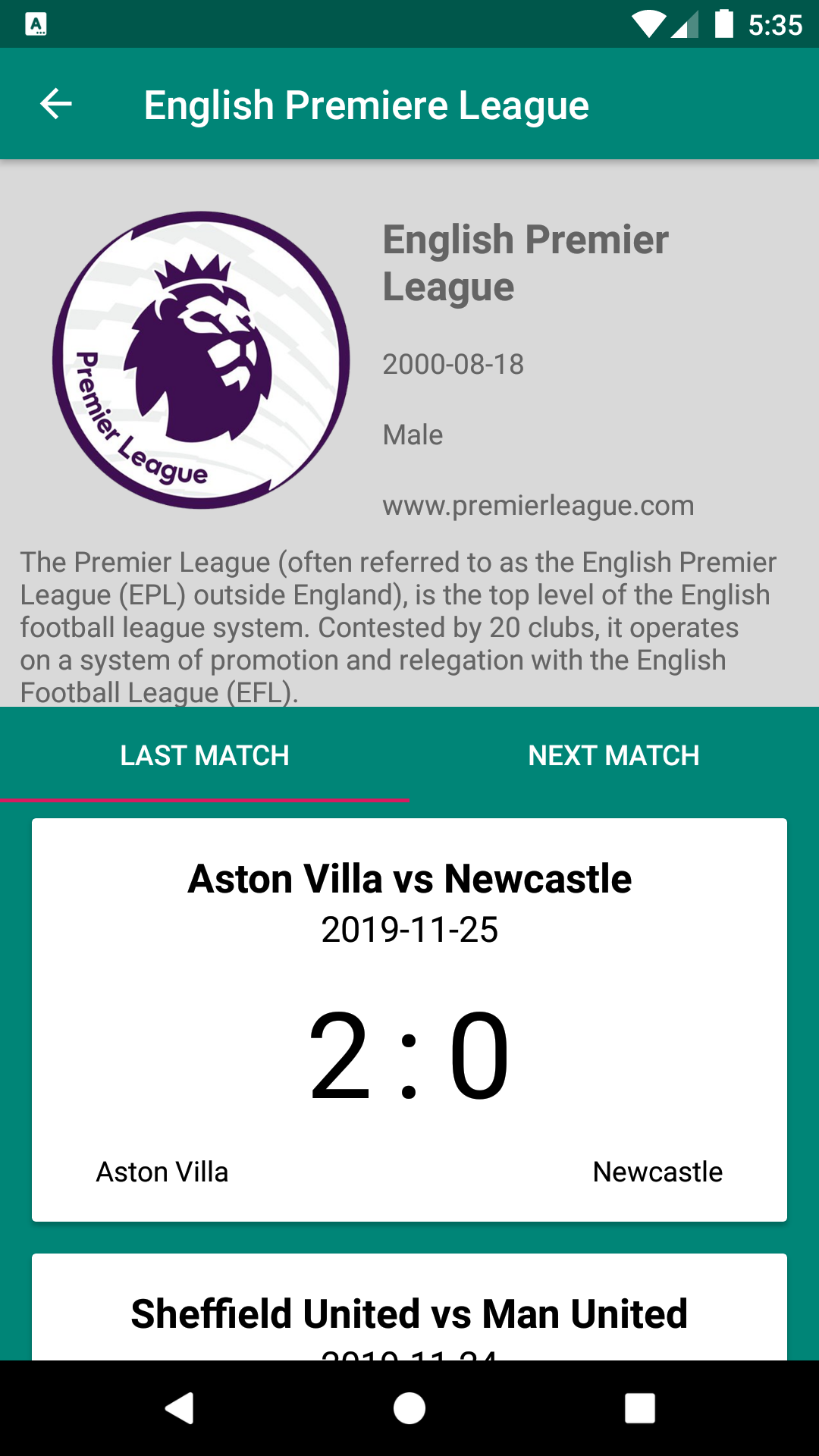Open recent apps from the navigation bar
This screenshot has width=819, height=1456.
pyautogui.click(x=639, y=1408)
